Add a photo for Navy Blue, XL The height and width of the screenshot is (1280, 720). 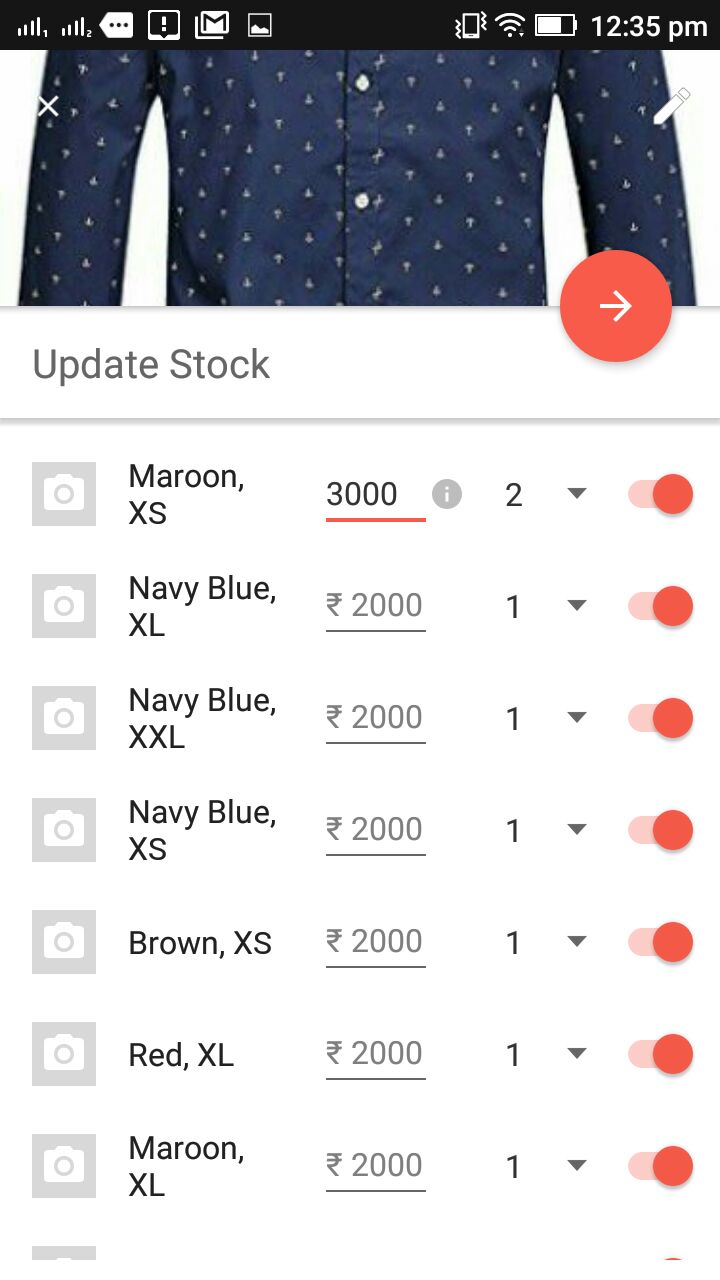pyautogui.click(x=64, y=606)
